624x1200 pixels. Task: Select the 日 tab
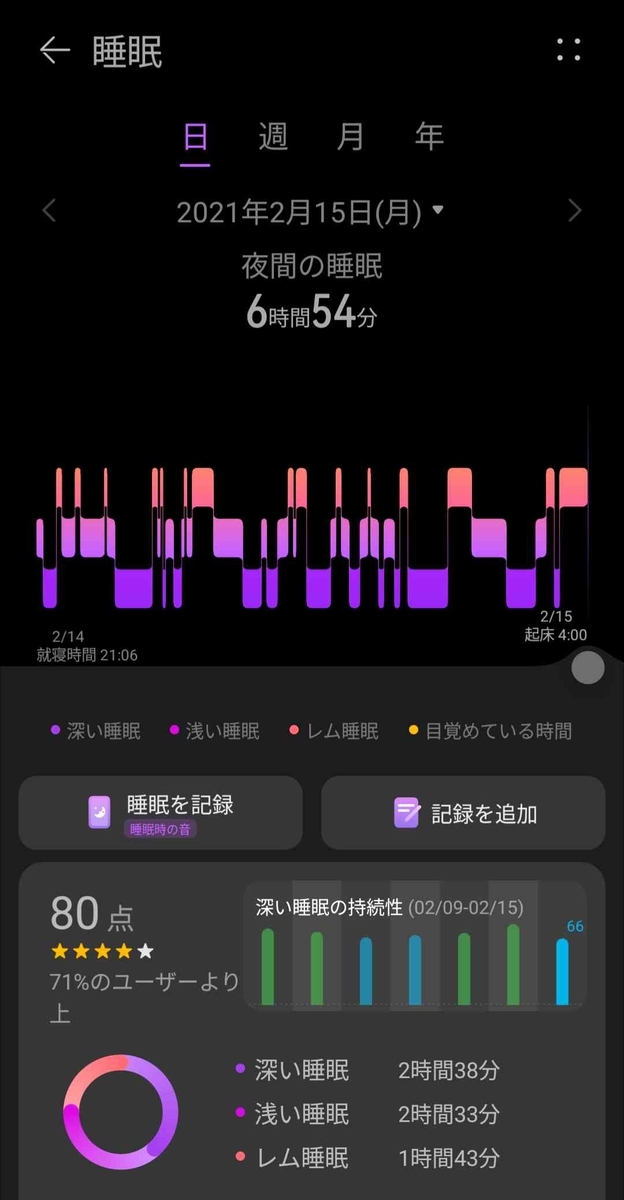tap(195, 136)
